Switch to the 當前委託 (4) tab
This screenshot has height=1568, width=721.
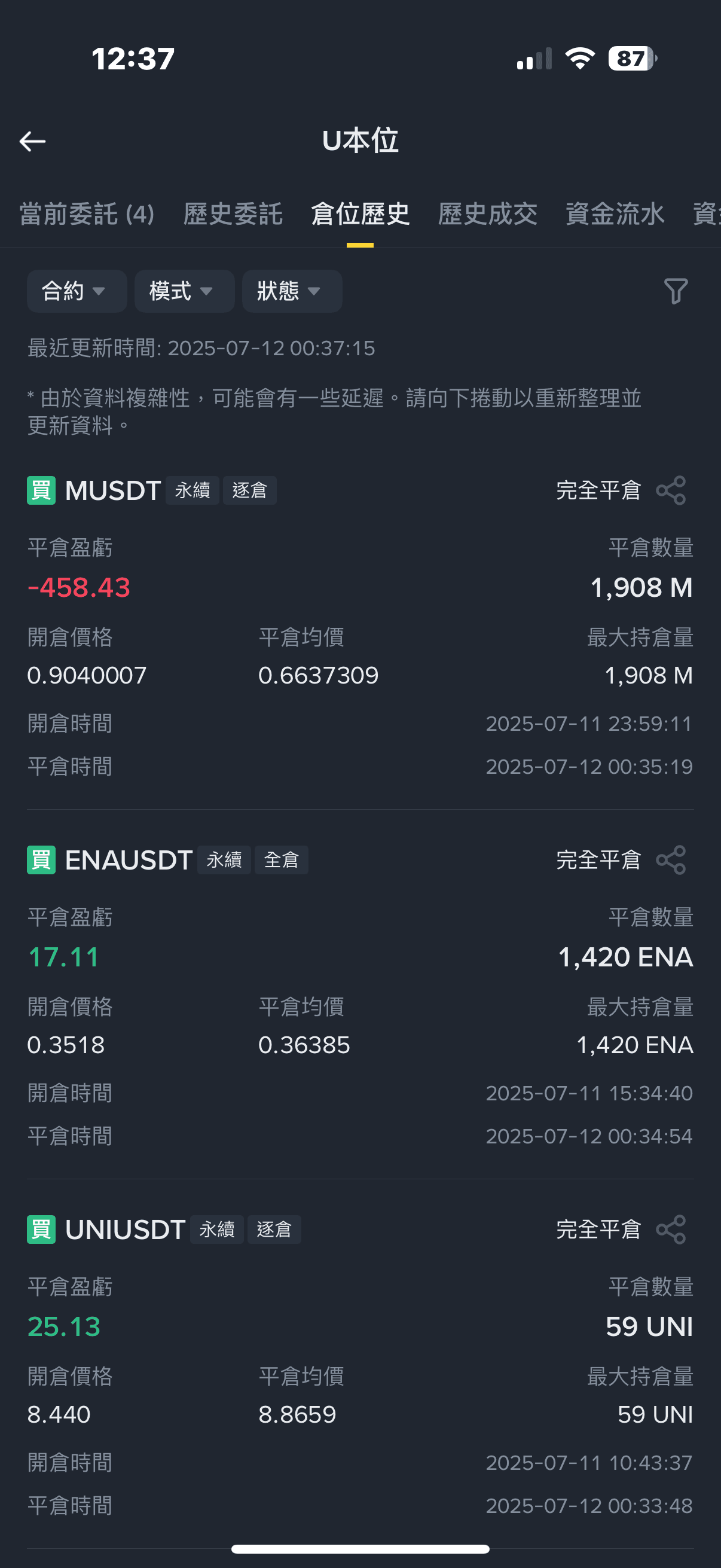(87, 214)
